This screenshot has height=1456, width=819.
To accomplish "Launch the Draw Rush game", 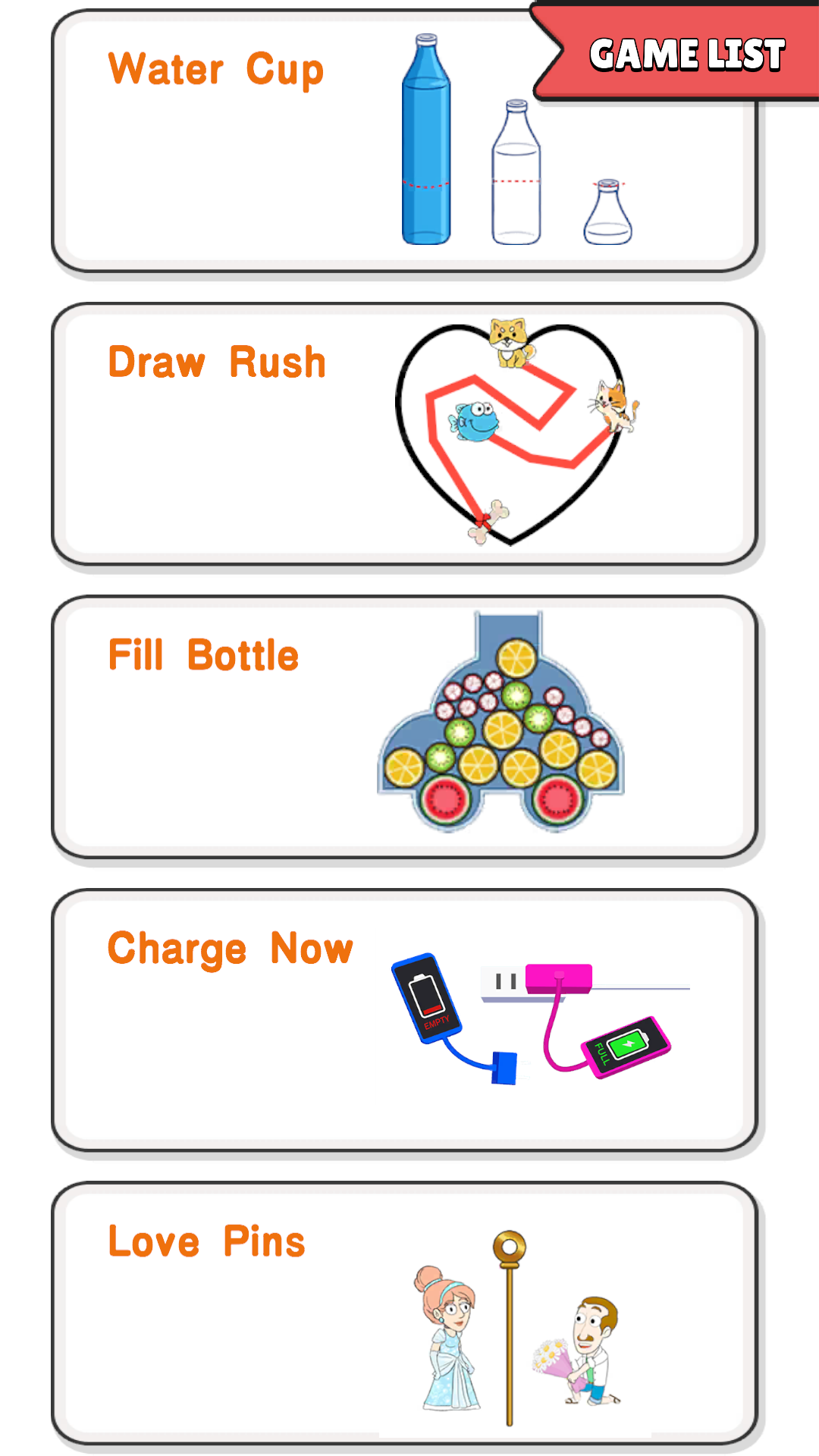I will coord(405,434).
